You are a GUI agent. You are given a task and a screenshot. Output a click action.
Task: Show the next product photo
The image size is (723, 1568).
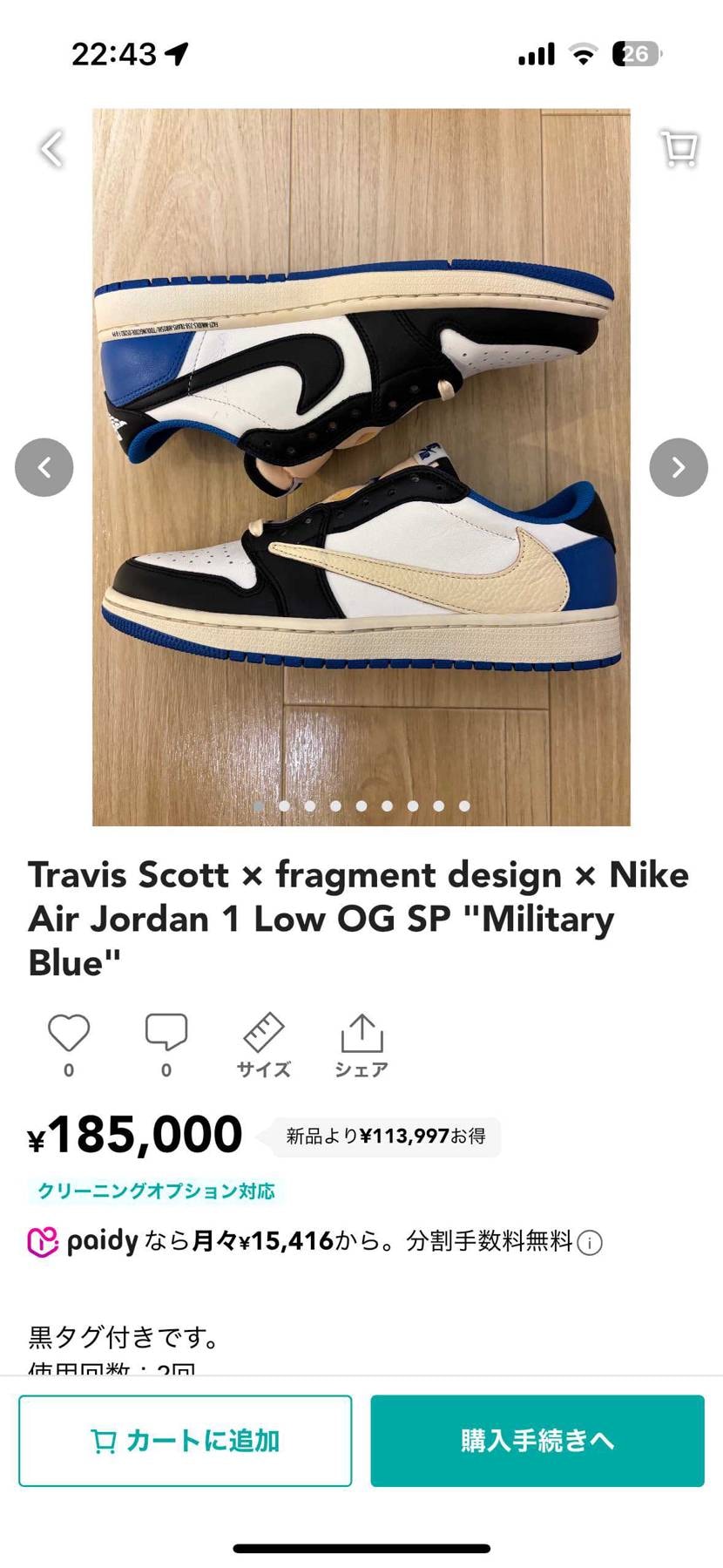tap(678, 467)
